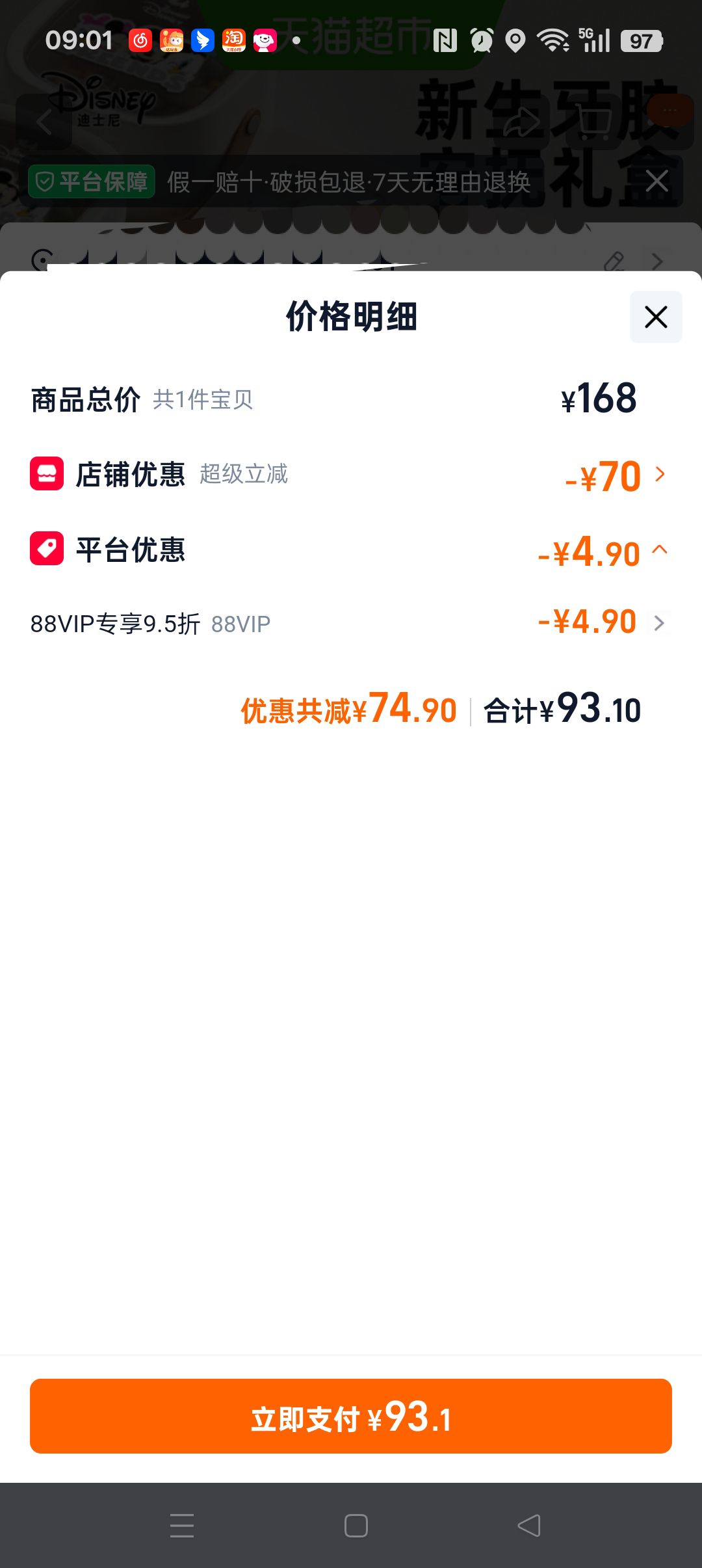This screenshot has width=702, height=1568.
Task: Open the 88VIP专享9.5折 discount details
Action: coord(351,623)
